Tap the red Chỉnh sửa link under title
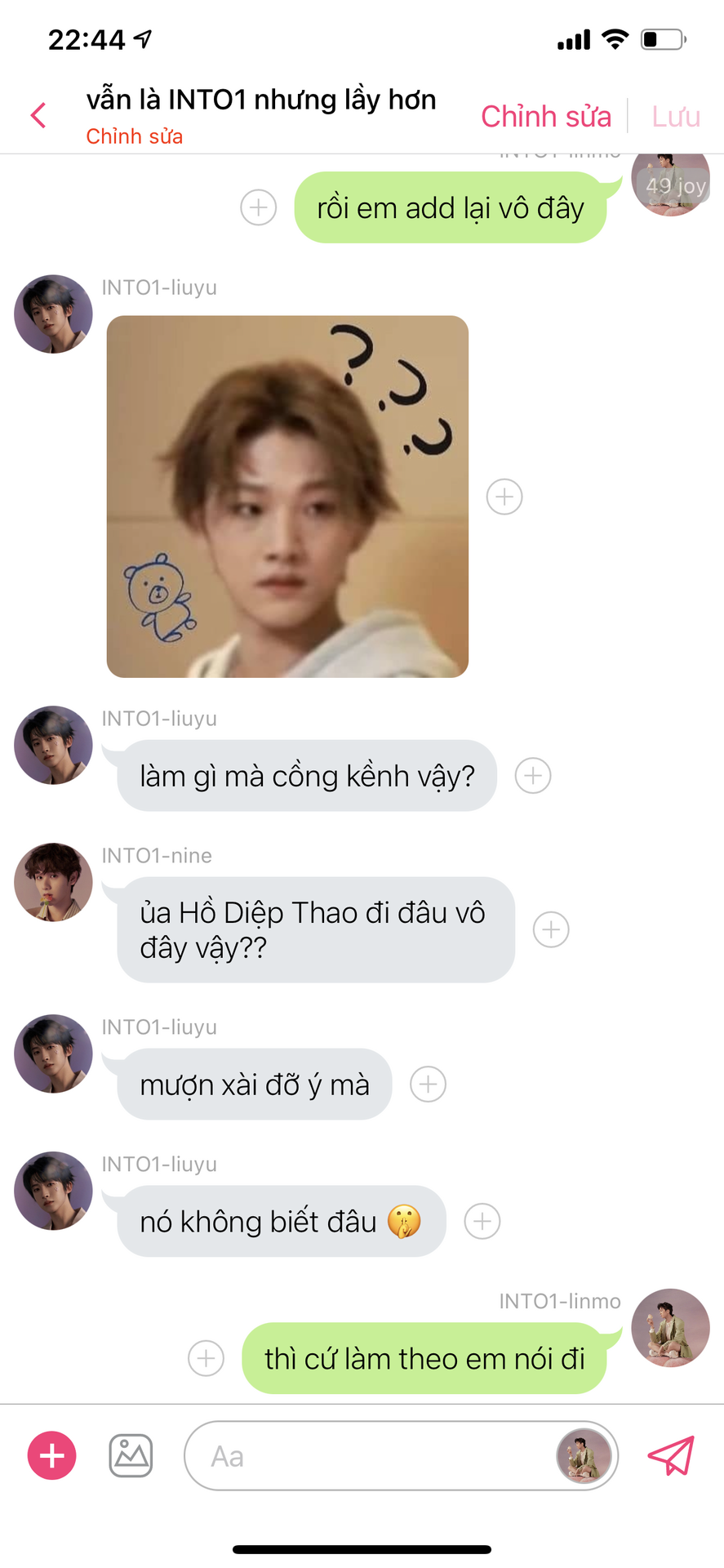The image size is (724, 1568). [x=135, y=136]
